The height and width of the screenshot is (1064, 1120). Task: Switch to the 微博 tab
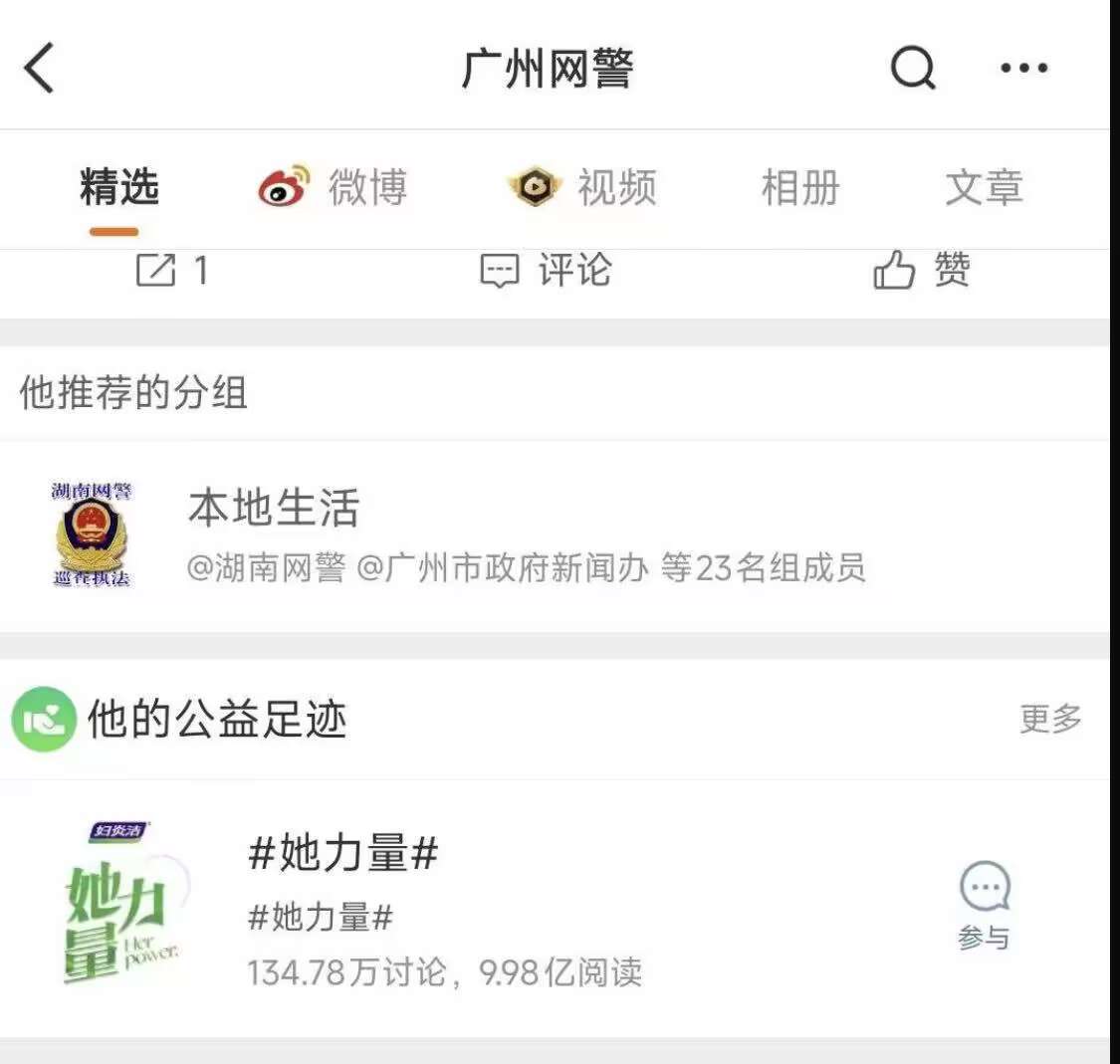334,188
